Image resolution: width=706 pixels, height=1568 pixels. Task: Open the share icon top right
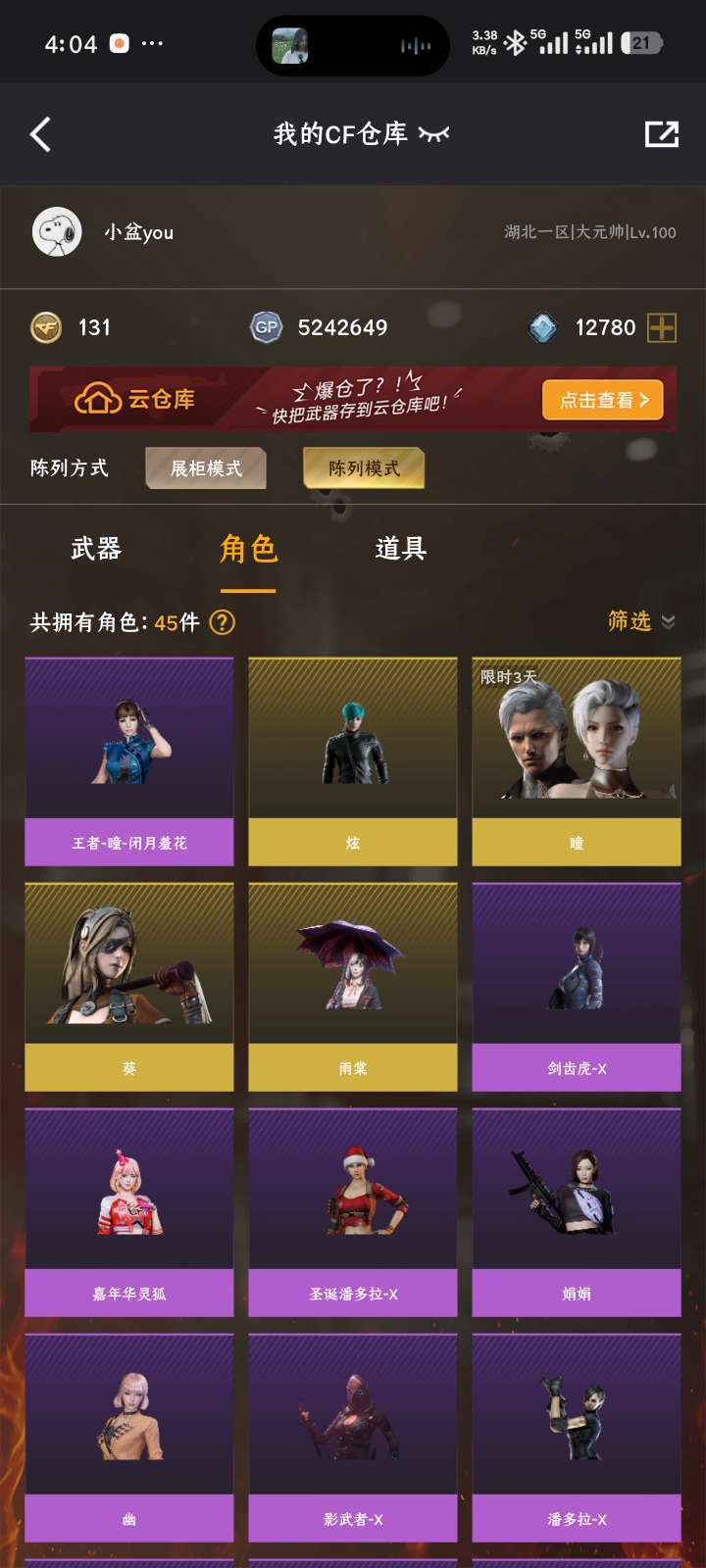point(662,132)
